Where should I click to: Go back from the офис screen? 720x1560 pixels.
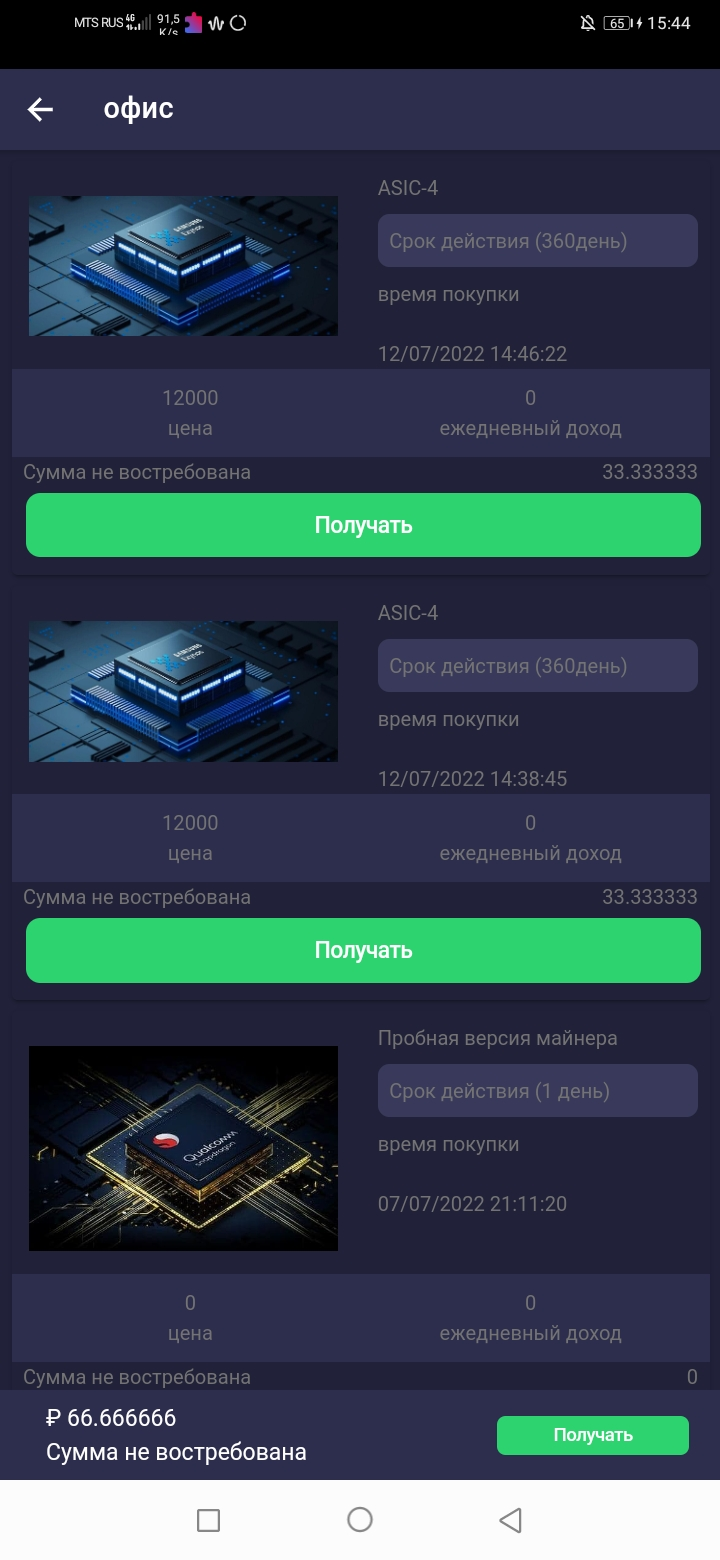tap(40, 110)
